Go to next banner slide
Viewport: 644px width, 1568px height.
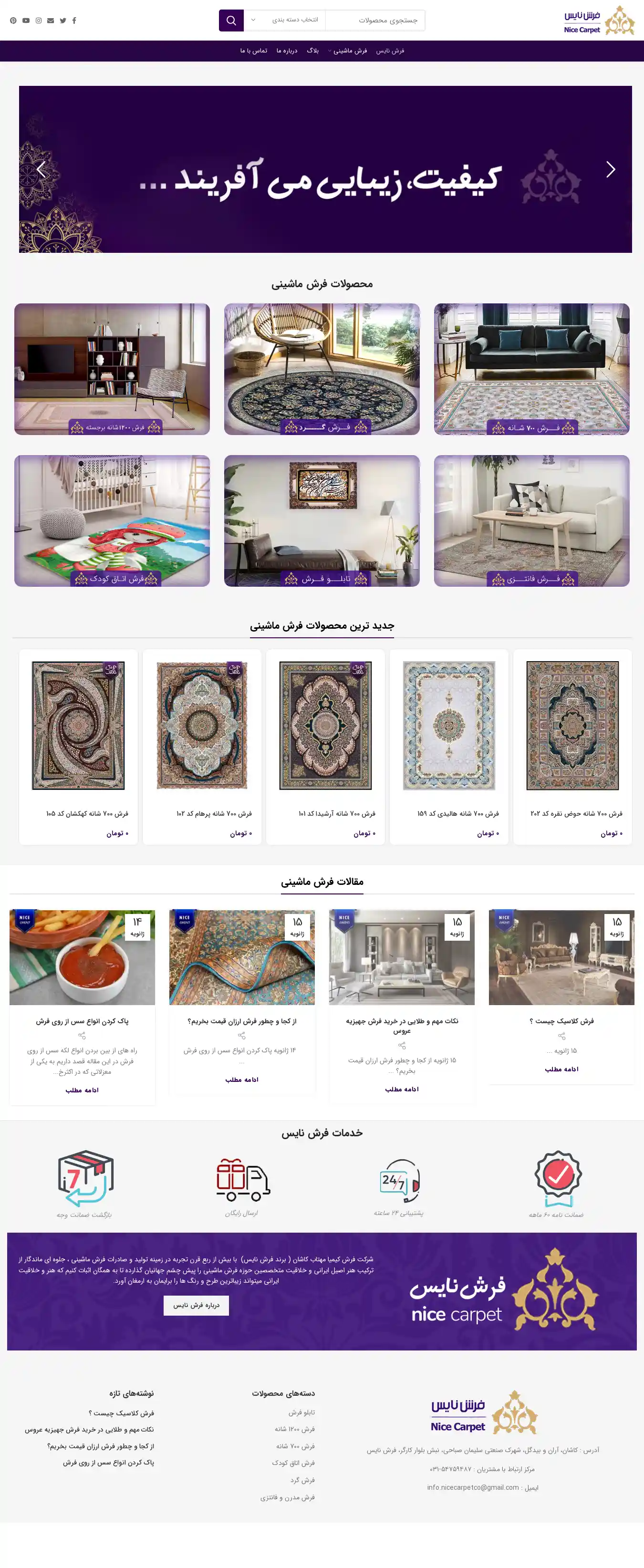pyautogui.click(x=611, y=169)
